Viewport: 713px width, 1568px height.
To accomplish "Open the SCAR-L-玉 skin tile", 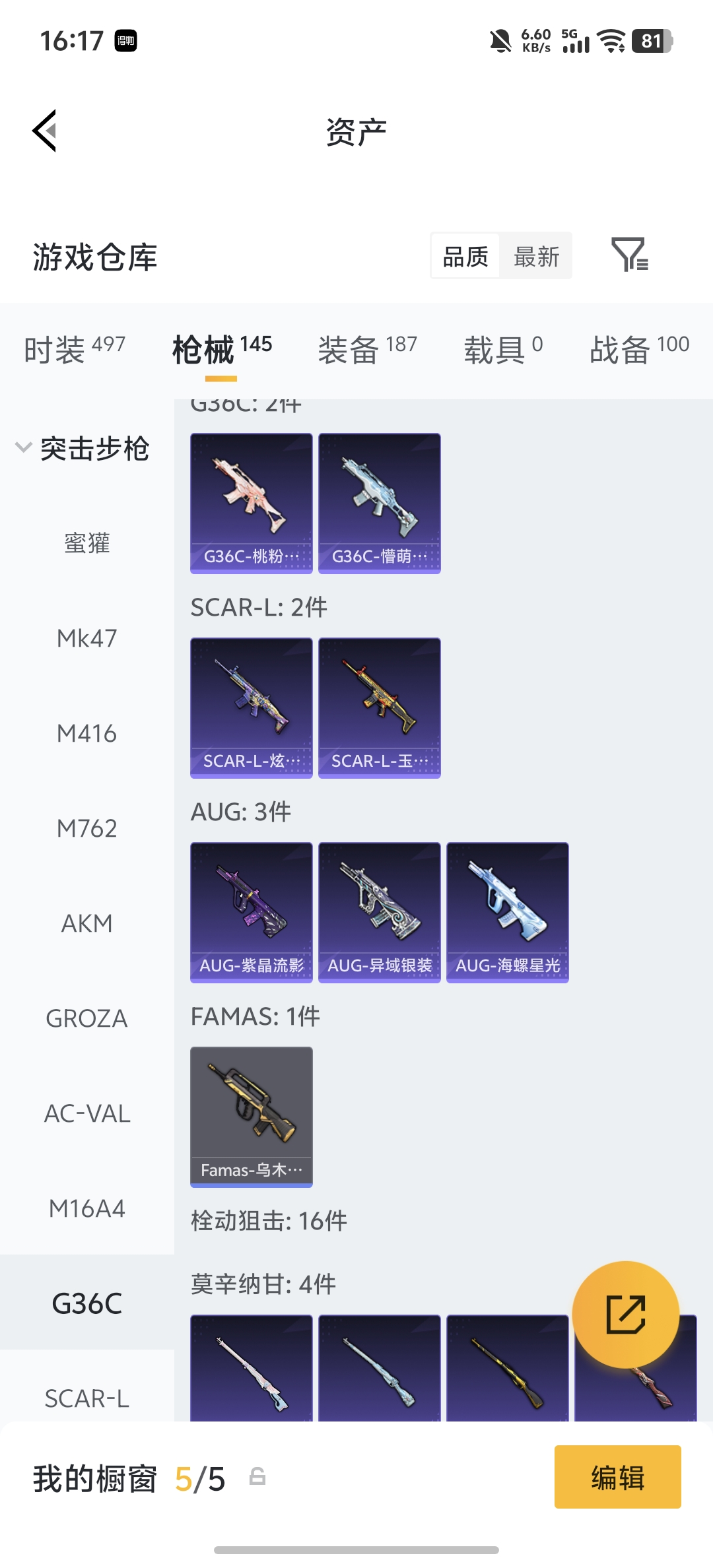I will click(x=379, y=707).
